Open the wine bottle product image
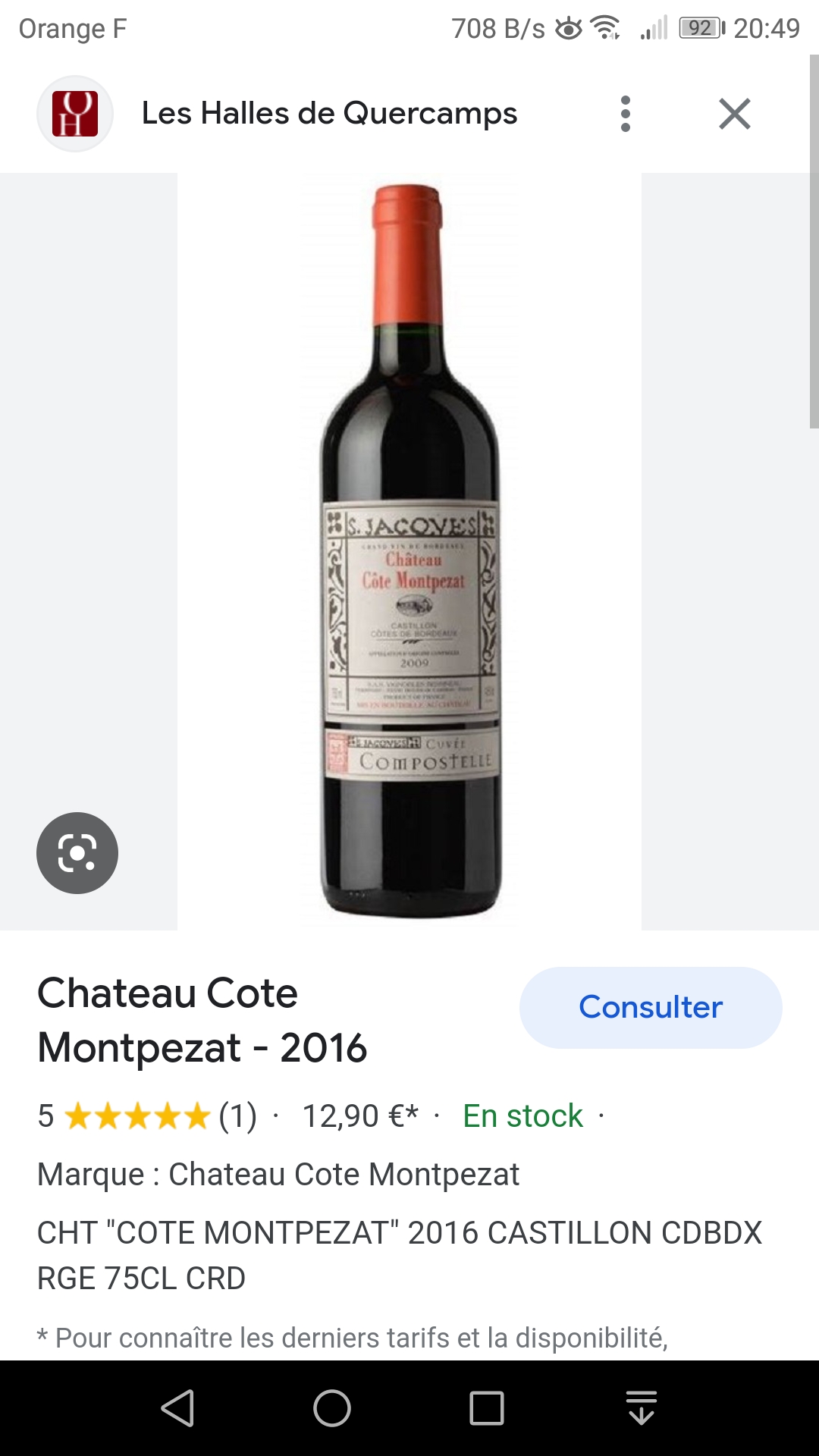 409,551
